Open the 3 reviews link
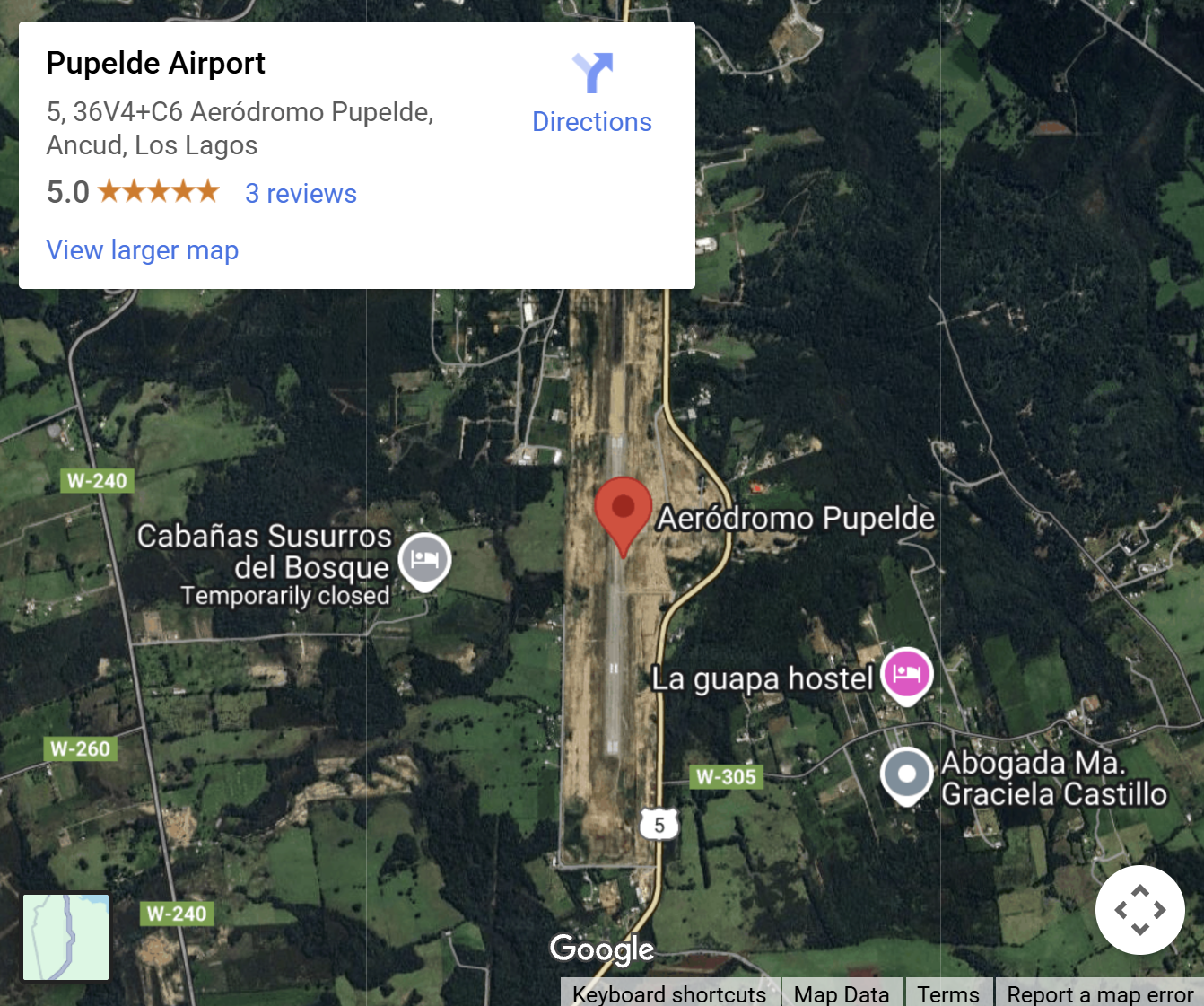 click(x=301, y=194)
